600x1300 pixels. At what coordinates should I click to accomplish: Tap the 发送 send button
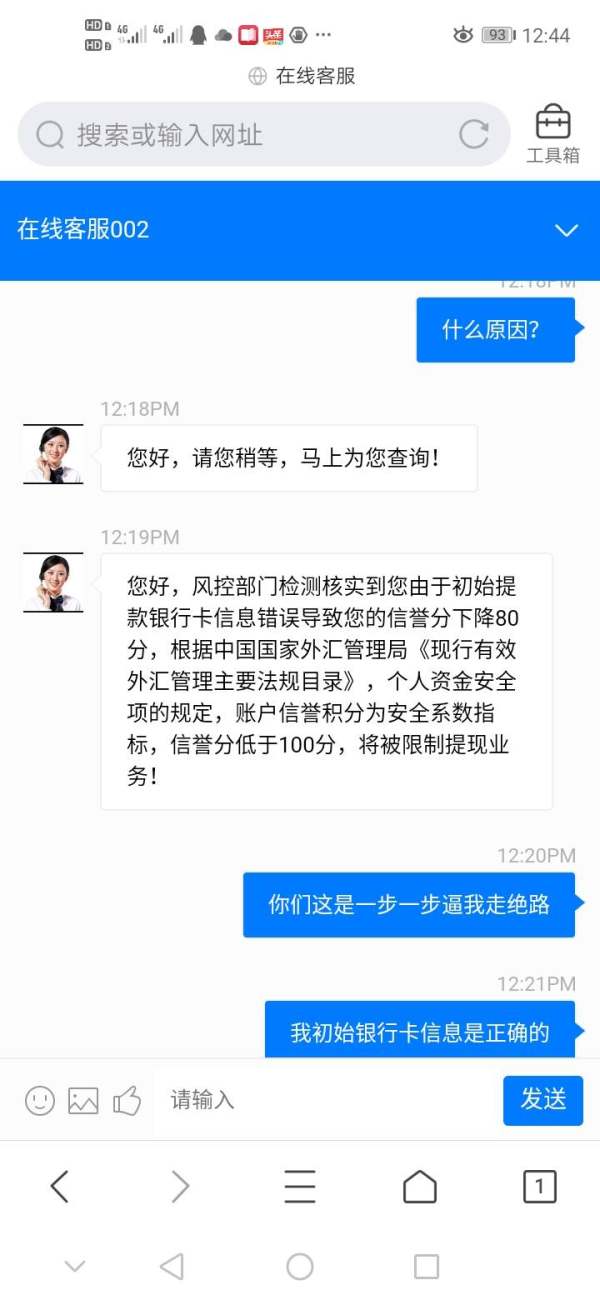click(x=543, y=1100)
